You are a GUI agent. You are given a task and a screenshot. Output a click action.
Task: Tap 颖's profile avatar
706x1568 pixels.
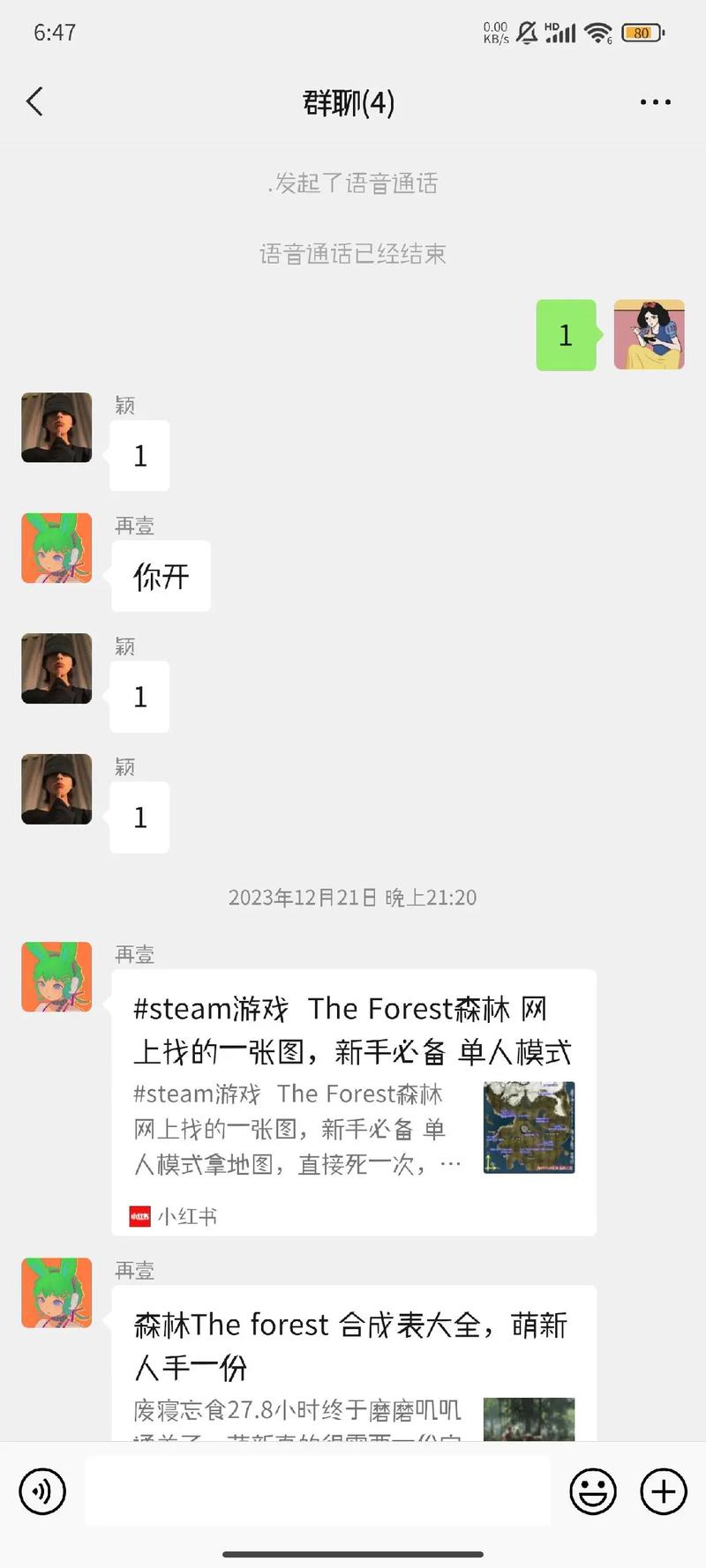coord(56,428)
